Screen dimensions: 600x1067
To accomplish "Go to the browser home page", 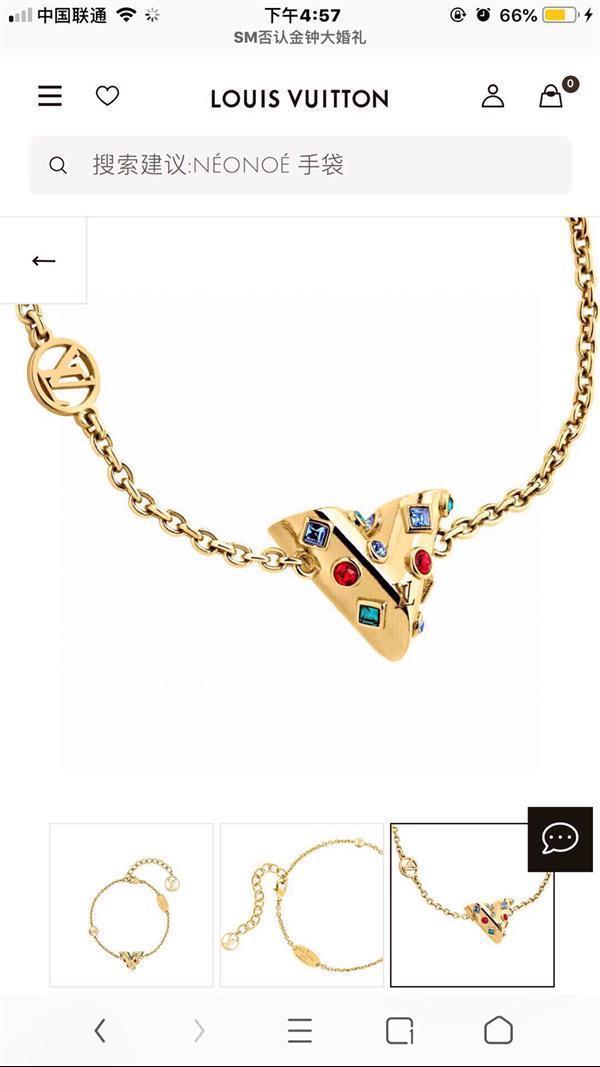I will (x=498, y=1030).
